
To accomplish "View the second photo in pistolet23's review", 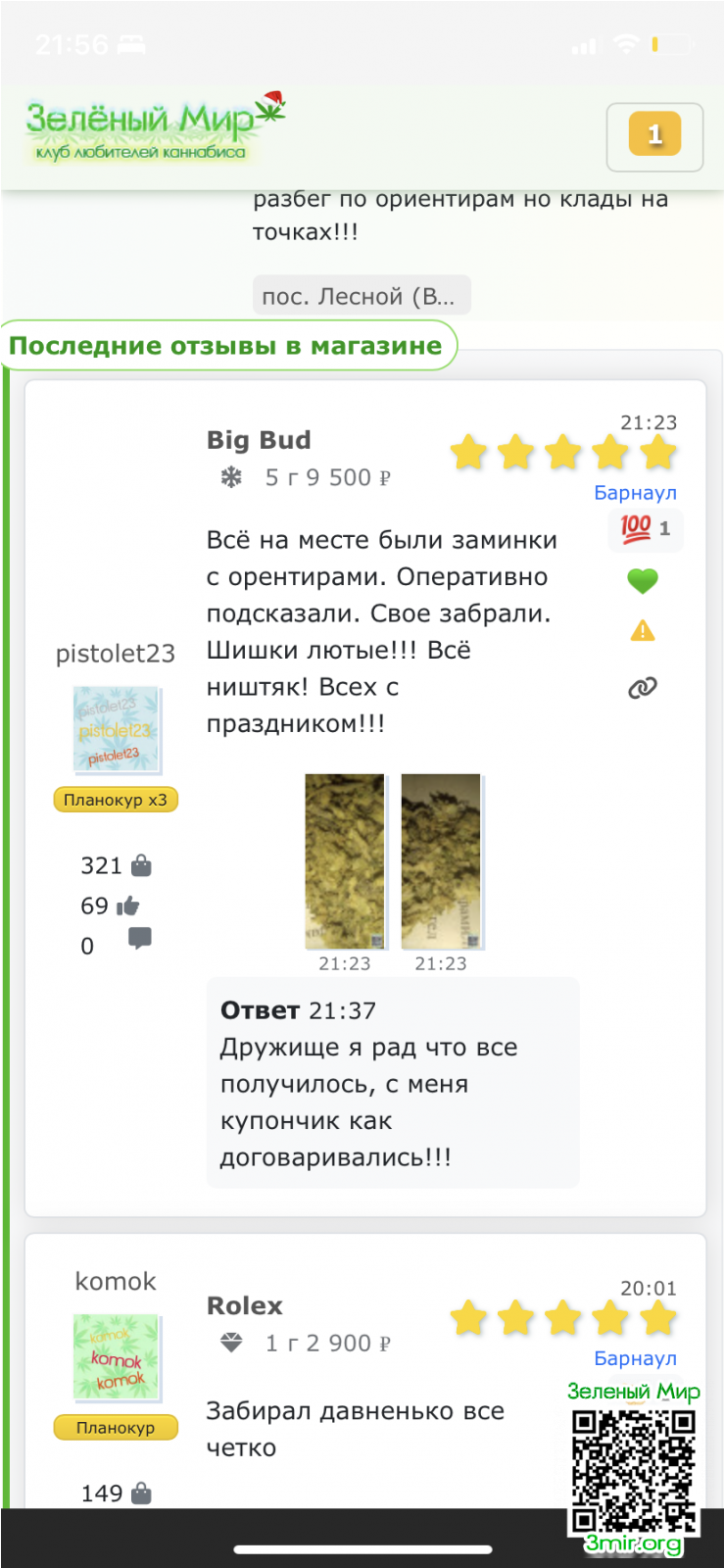I will [x=442, y=861].
